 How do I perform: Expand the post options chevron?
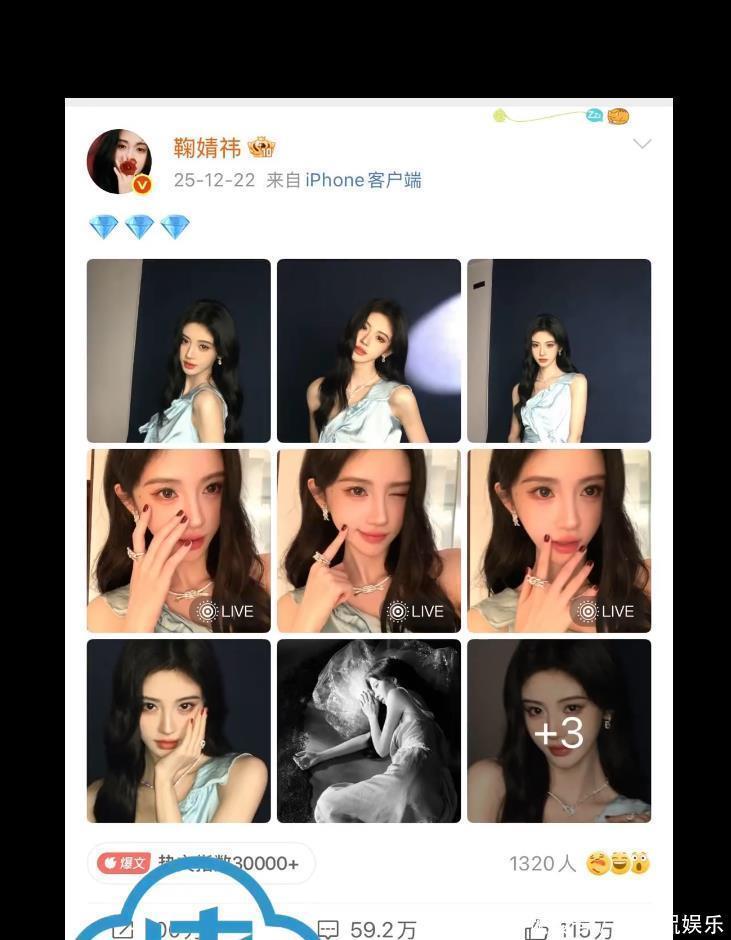pyautogui.click(x=642, y=143)
